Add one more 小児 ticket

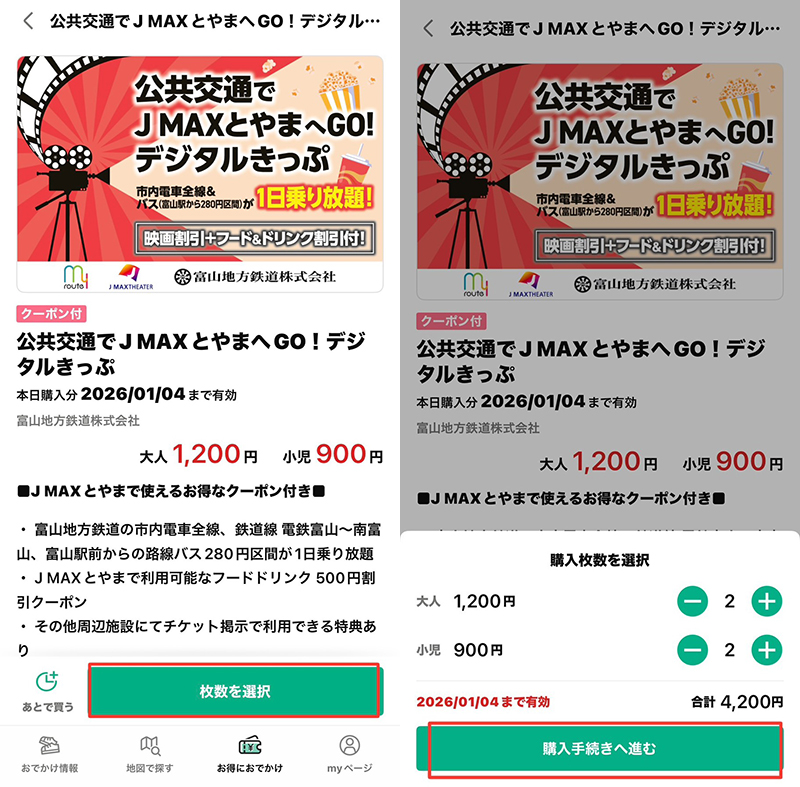pyautogui.click(x=766, y=650)
